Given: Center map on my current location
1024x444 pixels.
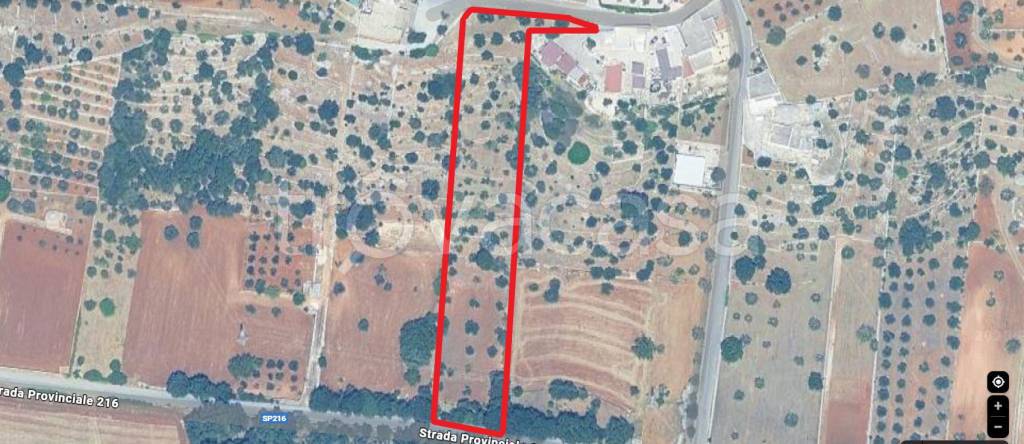Looking at the screenshot, I should [998, 382].
